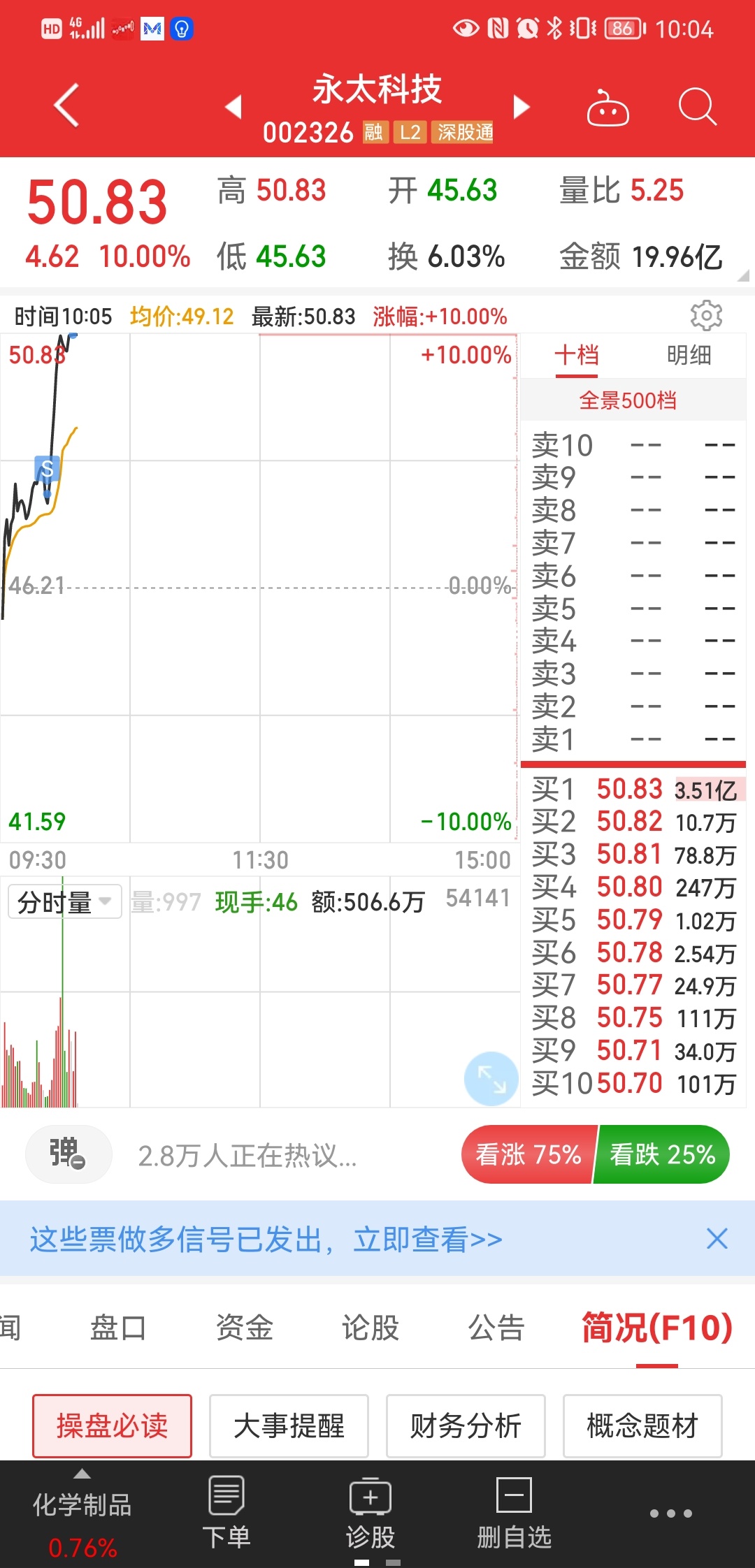
Task: Dismiss the 做多信号 banner
Action: (717, 1239)
